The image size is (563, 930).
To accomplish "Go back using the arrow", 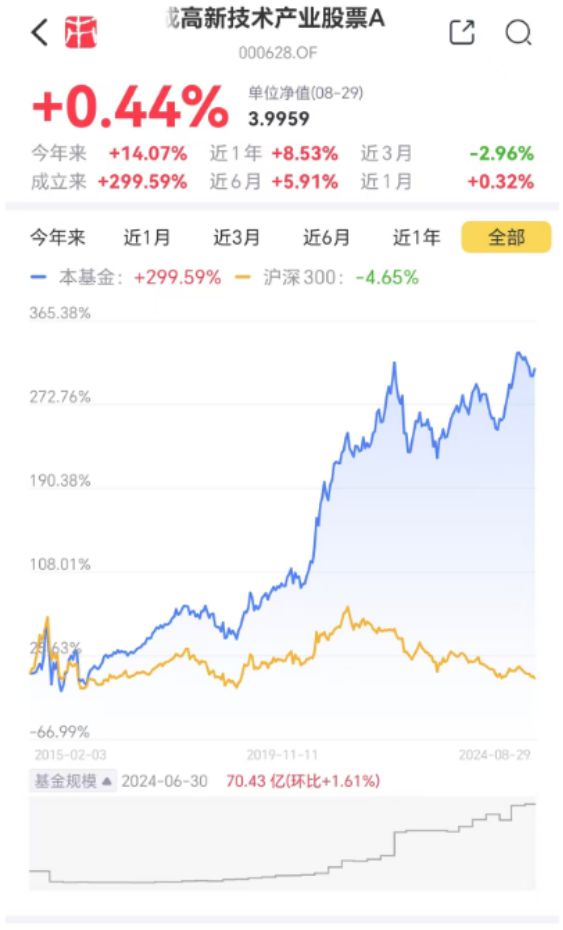I will pos(39,32).
